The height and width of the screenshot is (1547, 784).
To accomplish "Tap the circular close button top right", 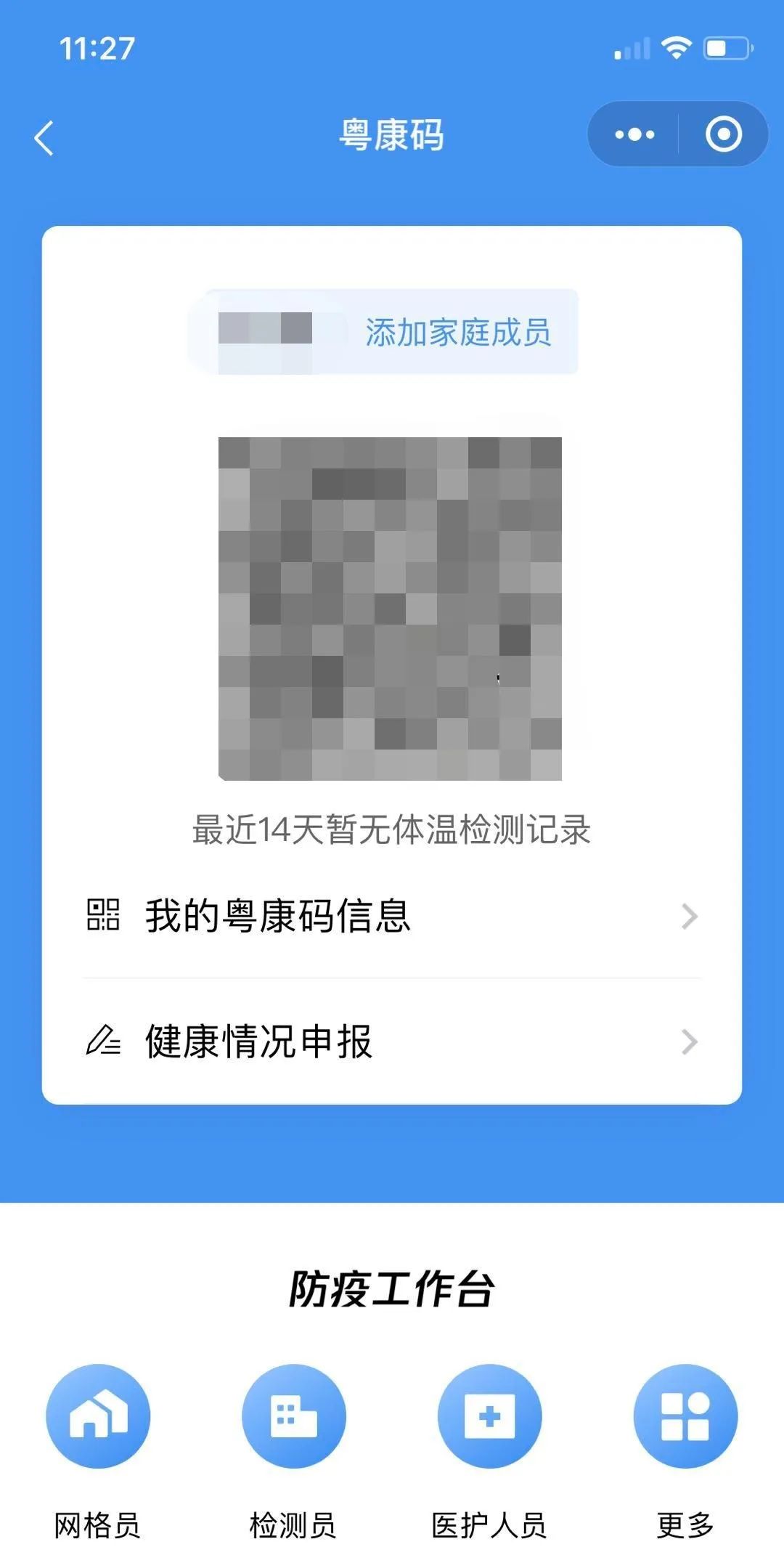I will 722,133.
